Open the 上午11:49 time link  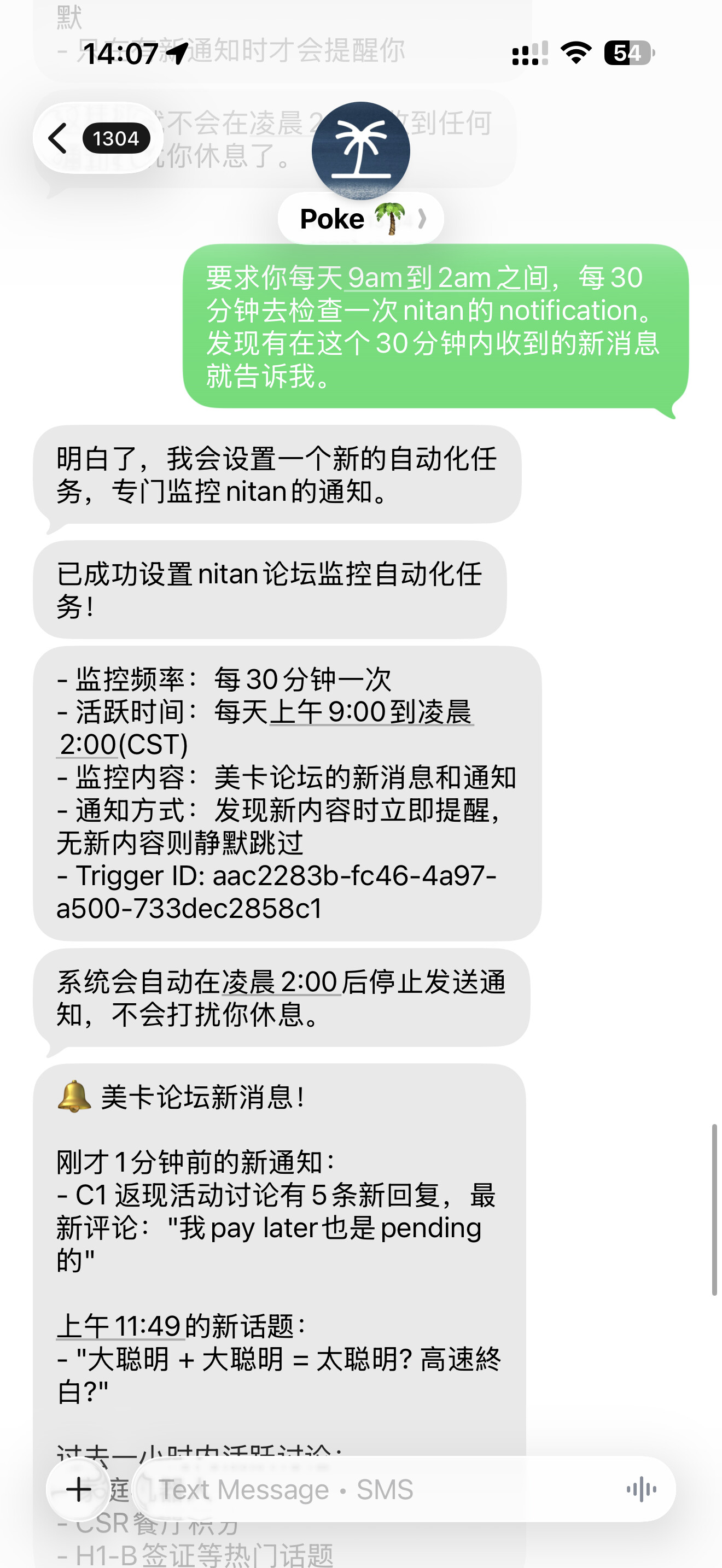tap(120, 1326)
